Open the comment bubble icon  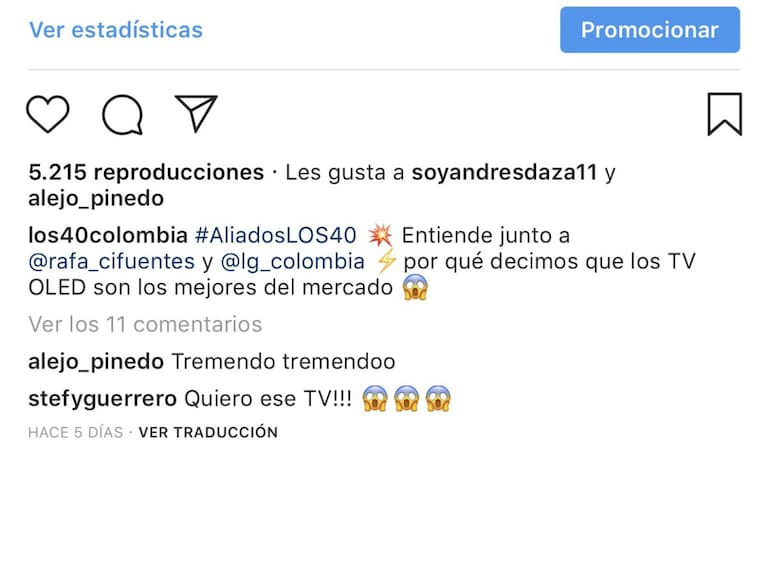122,114
